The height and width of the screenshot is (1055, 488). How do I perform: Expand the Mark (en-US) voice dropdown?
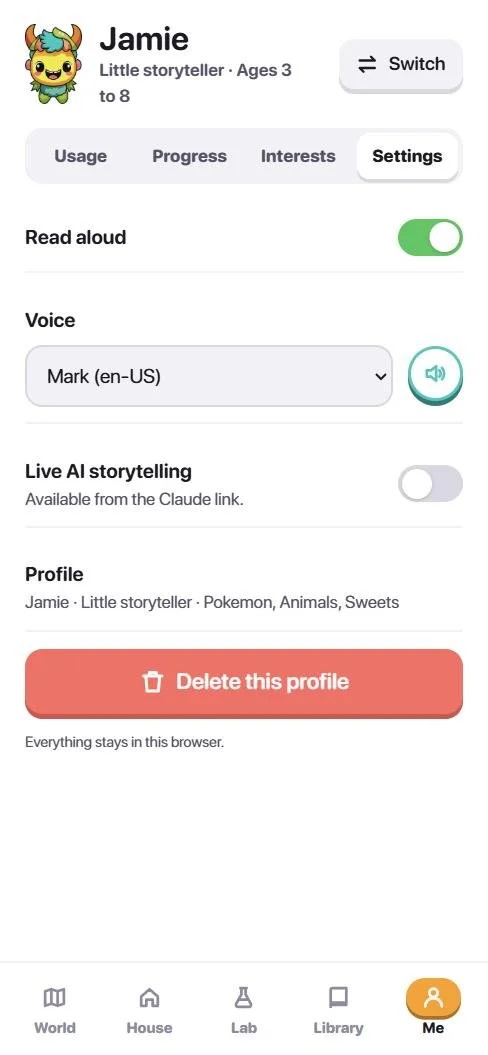click(x=209, y=376)
